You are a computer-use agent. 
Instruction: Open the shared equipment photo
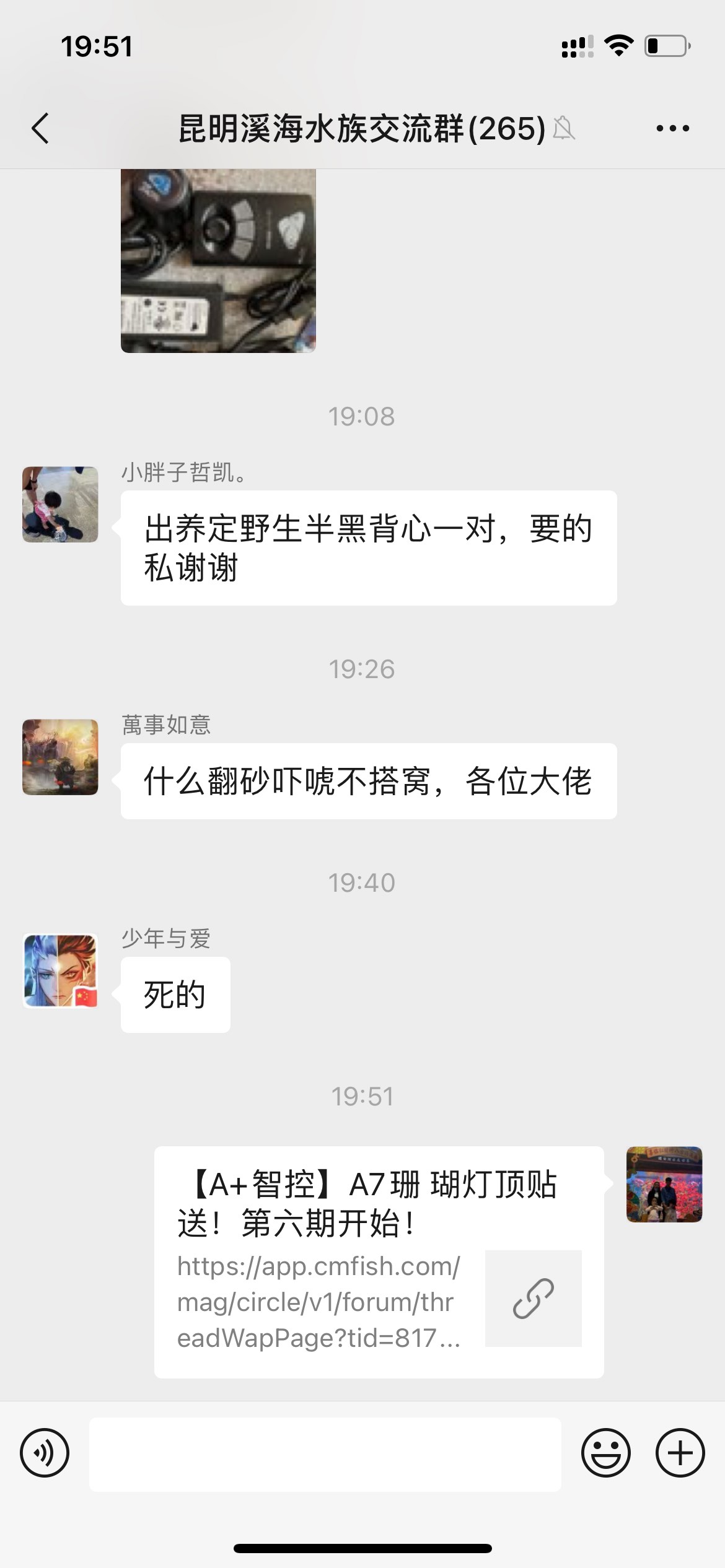click(x=218, y=260)
